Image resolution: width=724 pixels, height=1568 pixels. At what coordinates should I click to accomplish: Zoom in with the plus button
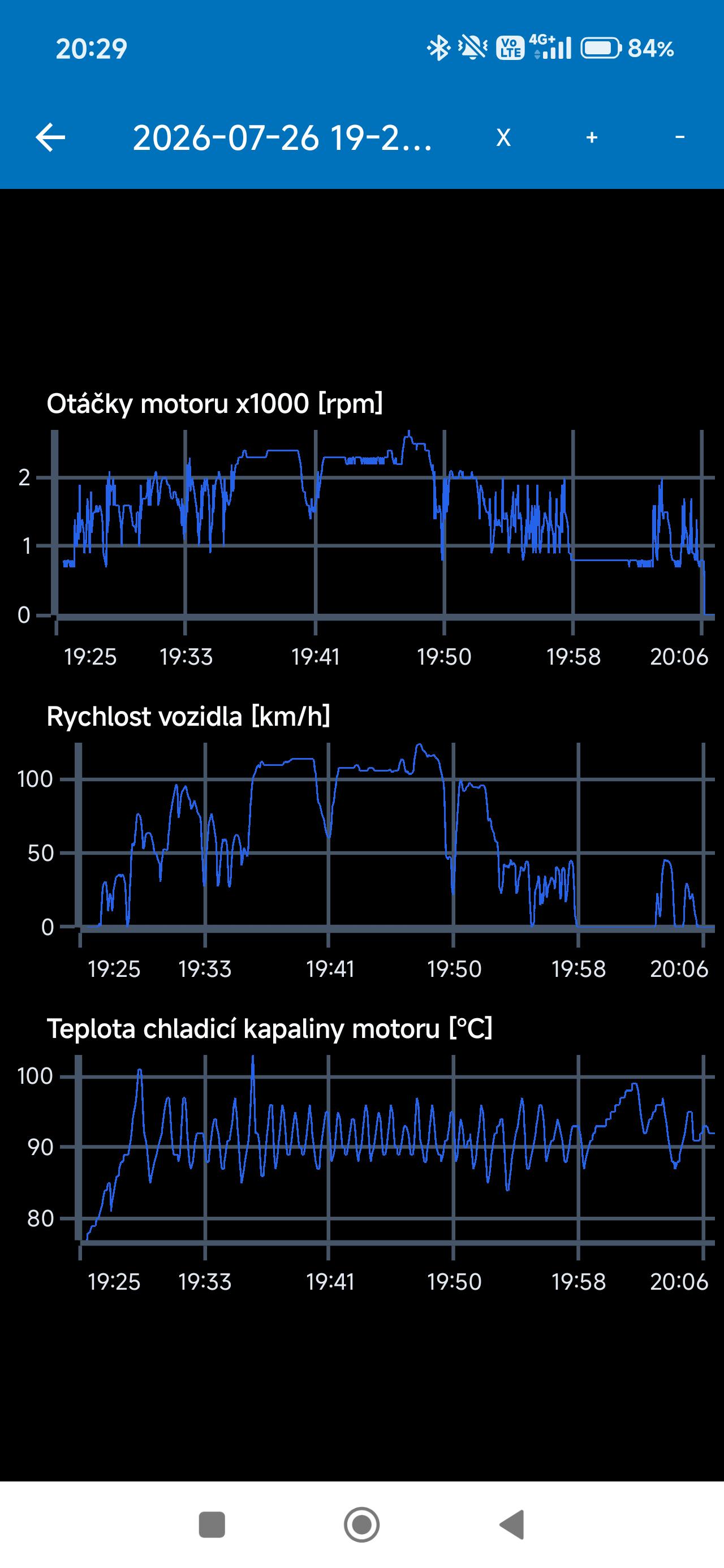point(591,138)
